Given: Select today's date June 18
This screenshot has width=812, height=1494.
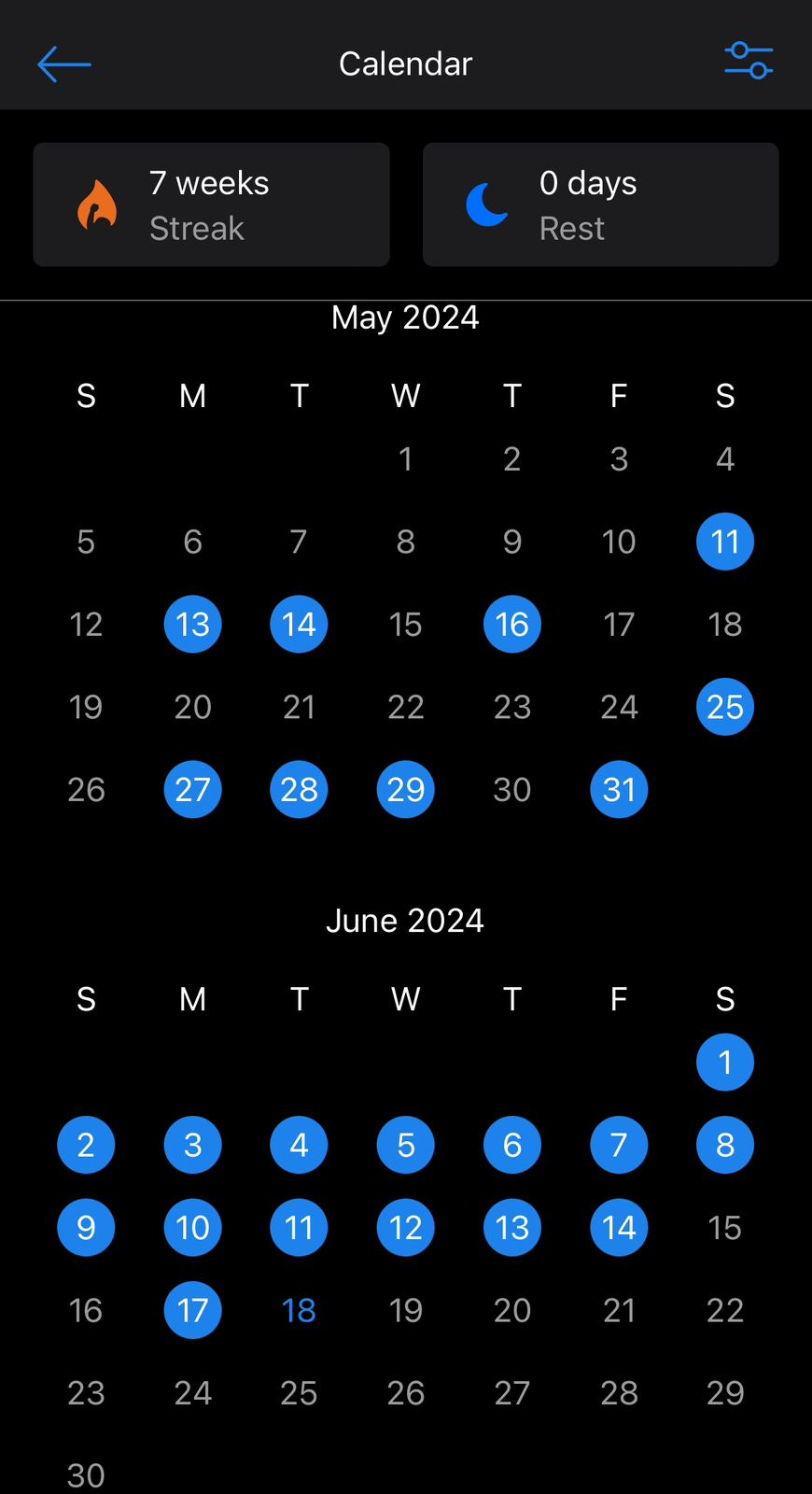Looking at the screenshot, I should [x=299, y=1310].
